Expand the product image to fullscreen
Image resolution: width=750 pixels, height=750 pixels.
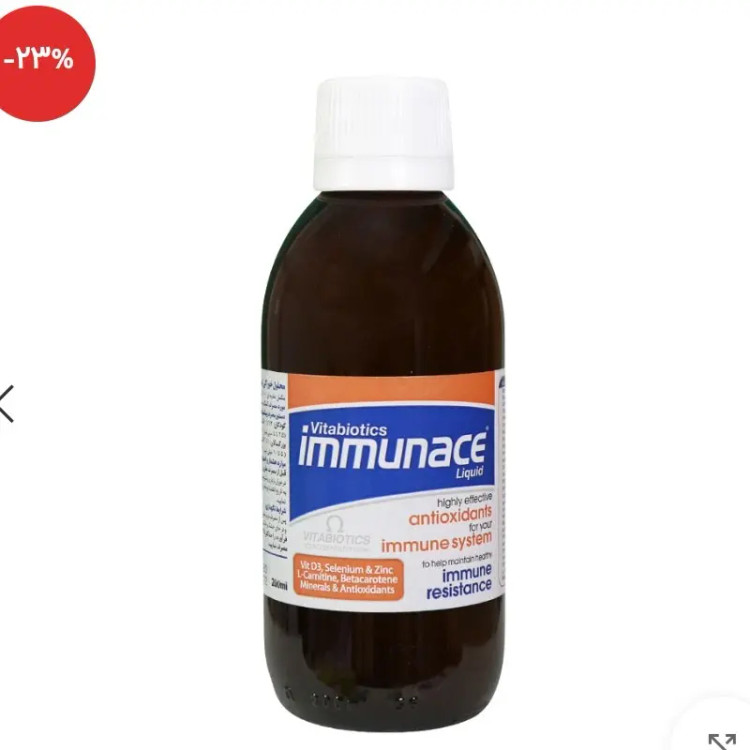[721, 739]
